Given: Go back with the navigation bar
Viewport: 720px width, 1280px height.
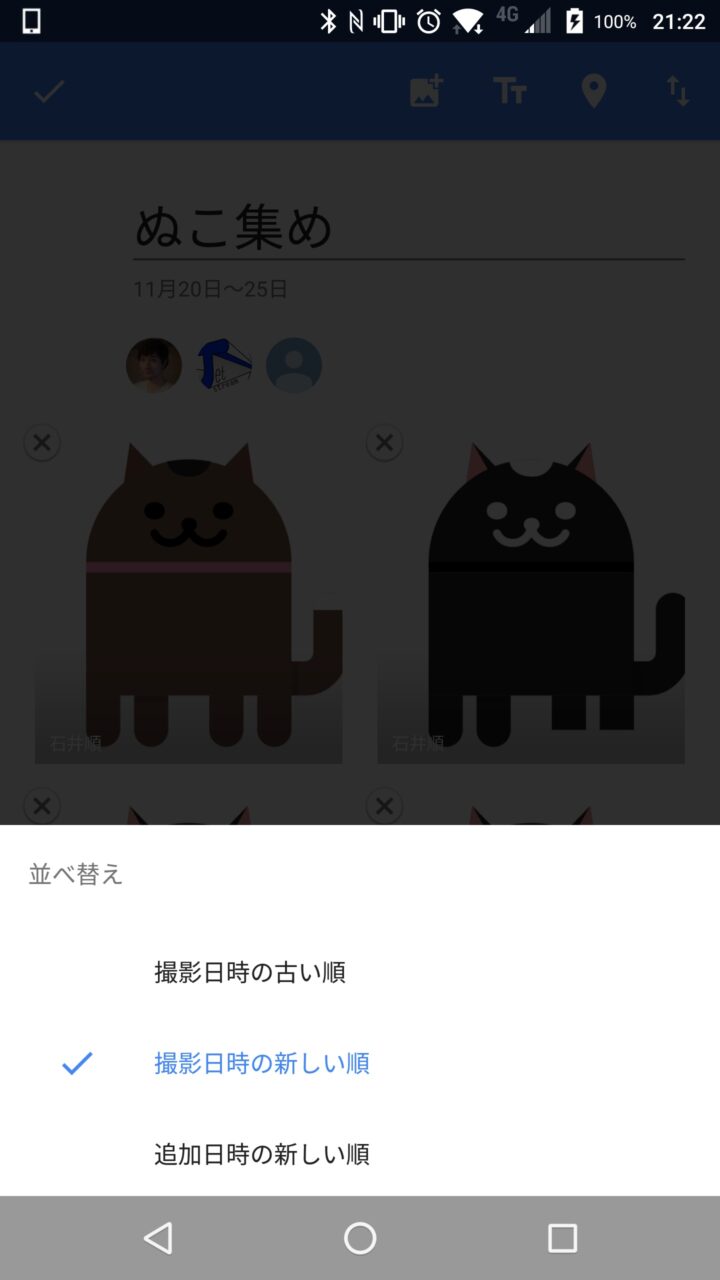Looking at the screenshot, I should (158, 1238).
